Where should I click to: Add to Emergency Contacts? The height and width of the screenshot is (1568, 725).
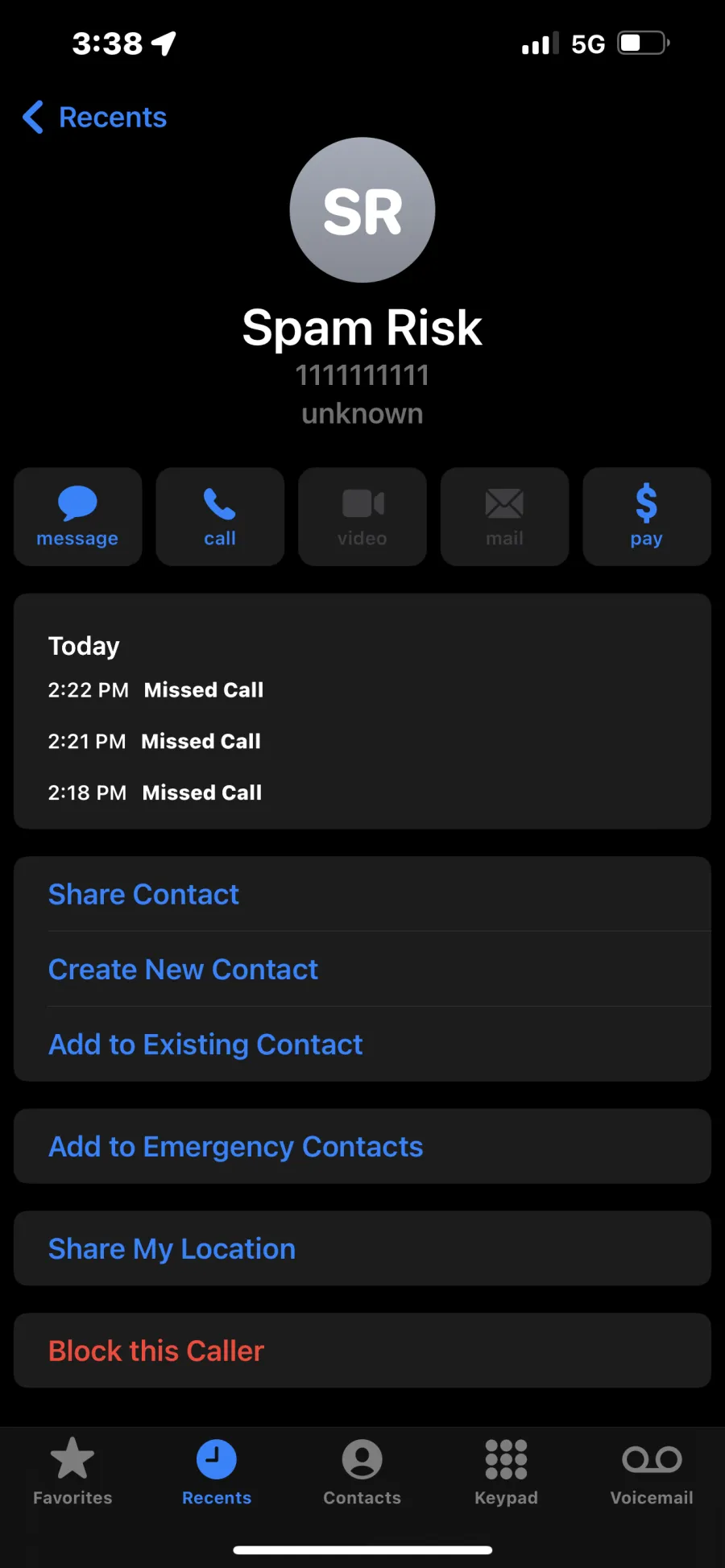[362, 1146]
